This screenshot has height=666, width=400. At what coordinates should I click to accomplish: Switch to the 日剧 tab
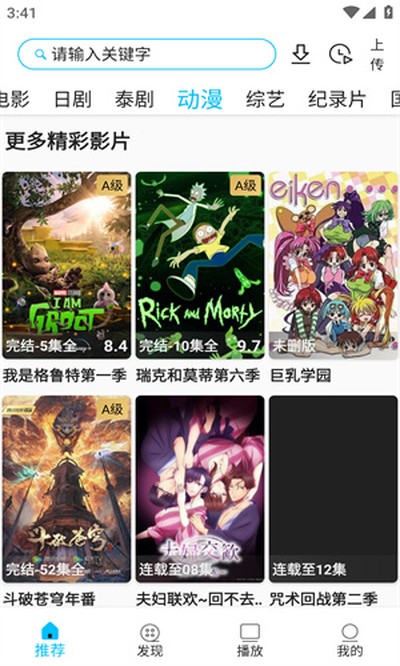click(x=73, y=99)
